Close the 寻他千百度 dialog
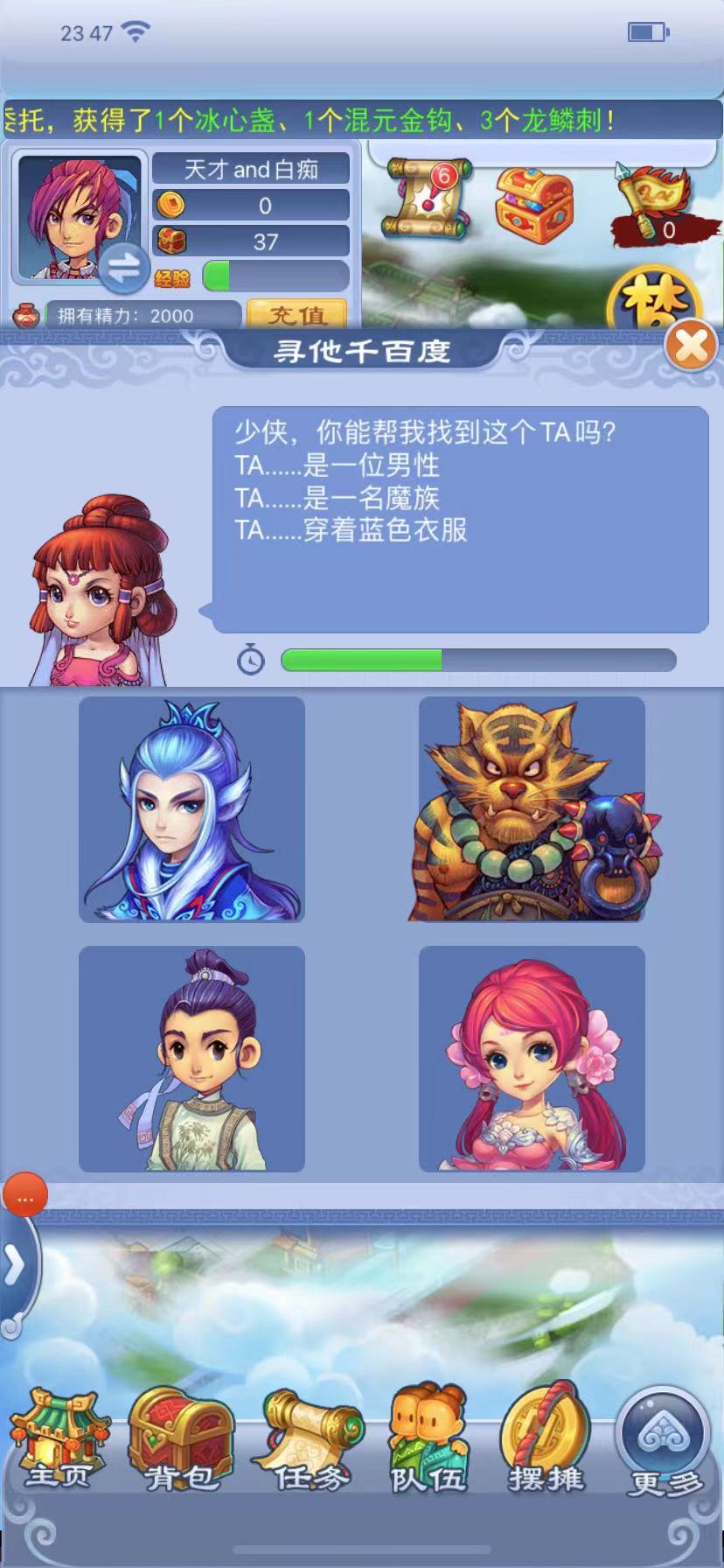724x1568 pixels. click(691, 347)
